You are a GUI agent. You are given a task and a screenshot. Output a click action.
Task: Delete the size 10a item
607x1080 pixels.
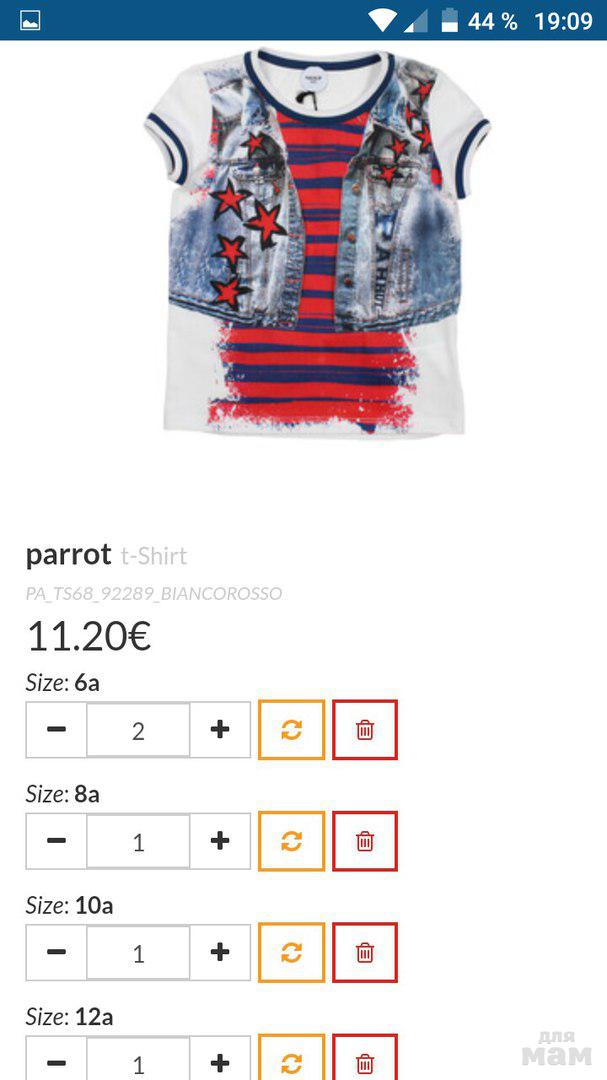pos(365,953)
